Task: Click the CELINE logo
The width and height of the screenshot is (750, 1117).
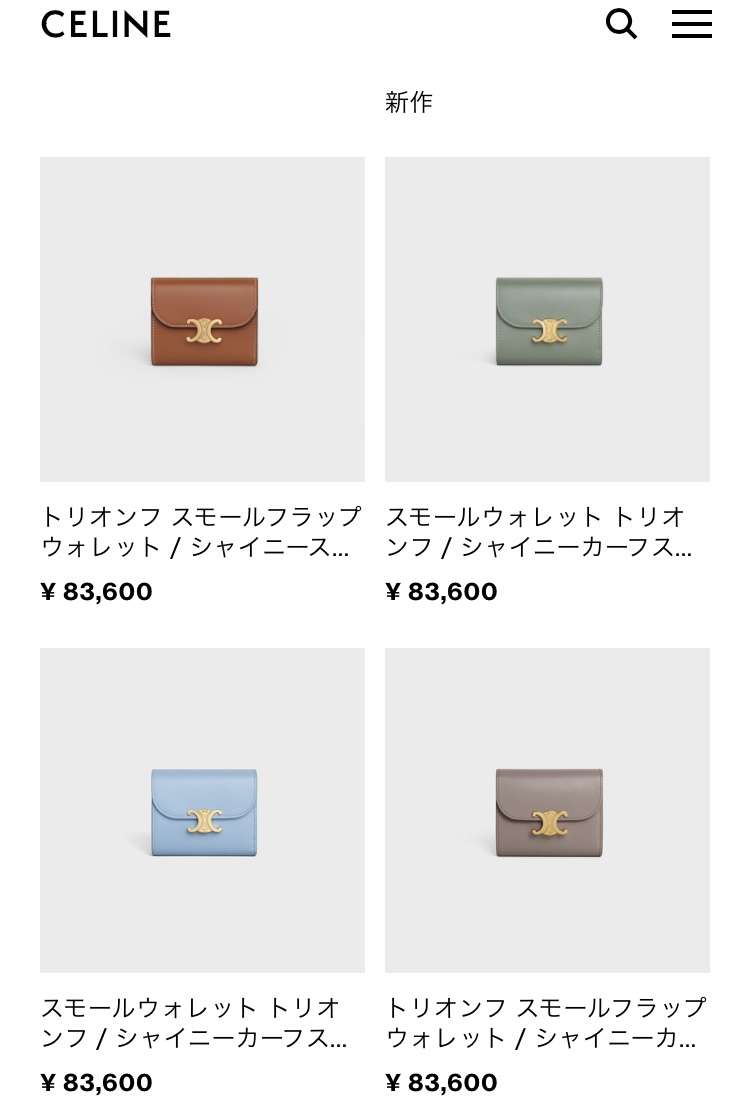Action: tap(105, 24)
